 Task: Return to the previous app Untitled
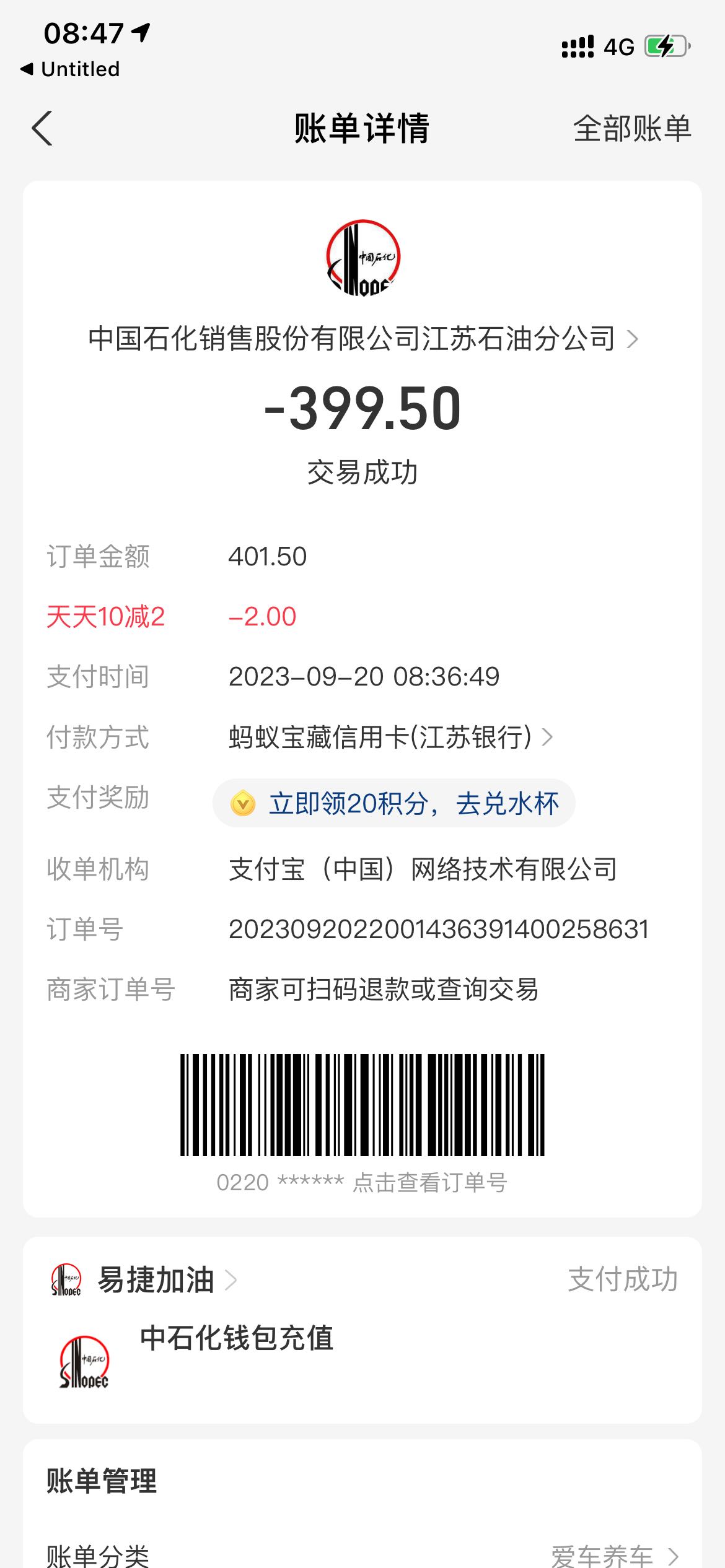[69, 69]
